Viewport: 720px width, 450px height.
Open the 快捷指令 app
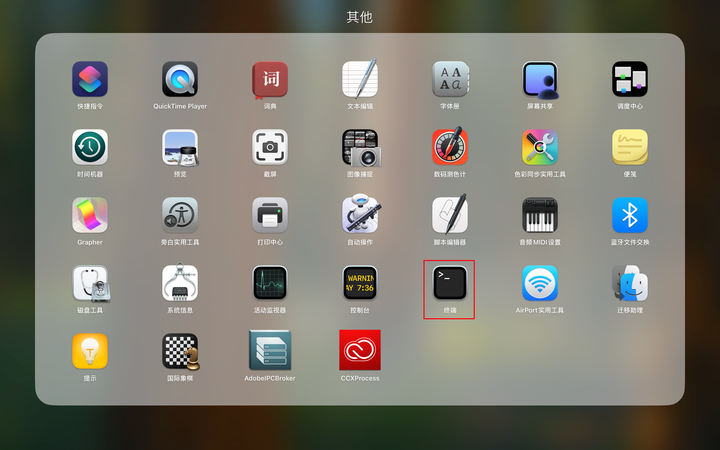tap(90, 79)
